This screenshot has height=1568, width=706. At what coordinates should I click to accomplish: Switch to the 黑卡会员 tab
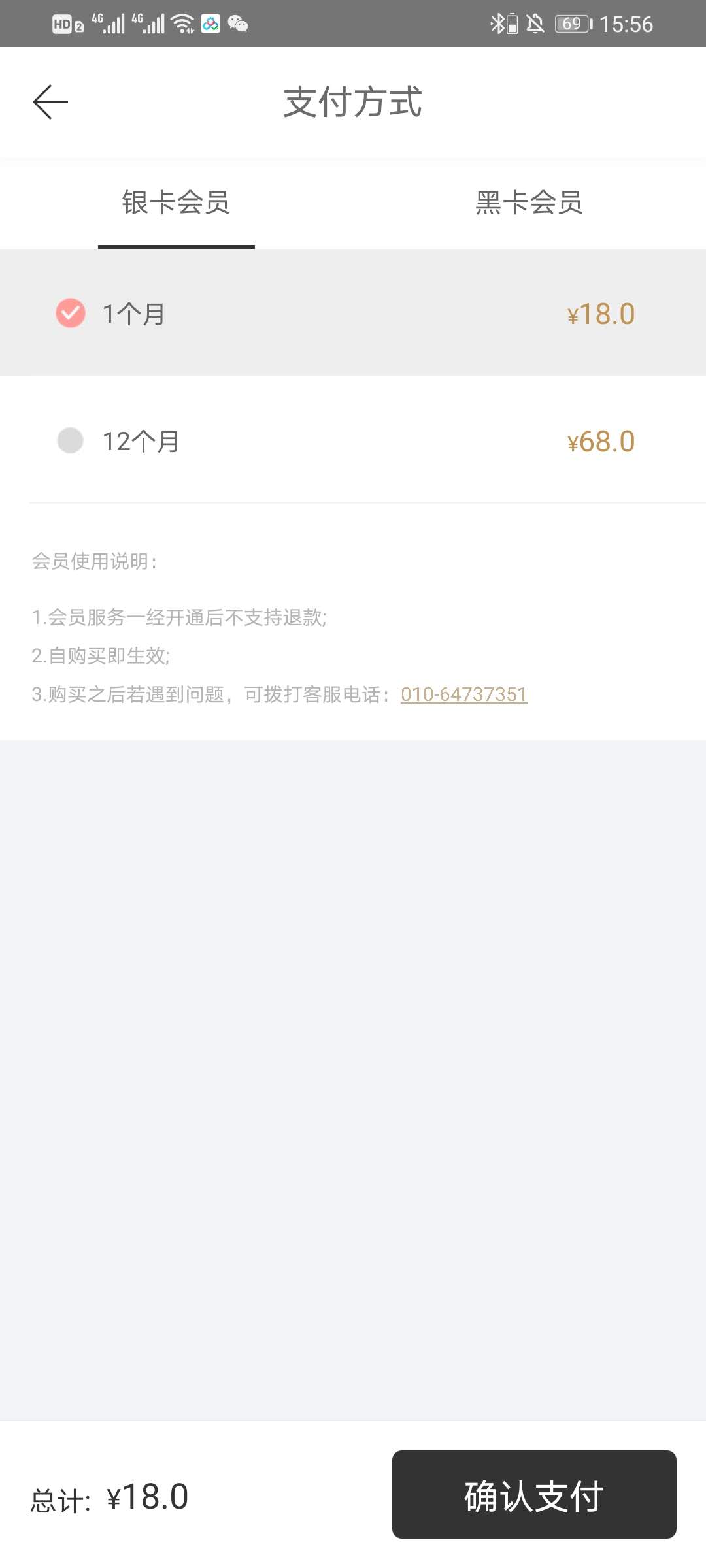point(529,203)
